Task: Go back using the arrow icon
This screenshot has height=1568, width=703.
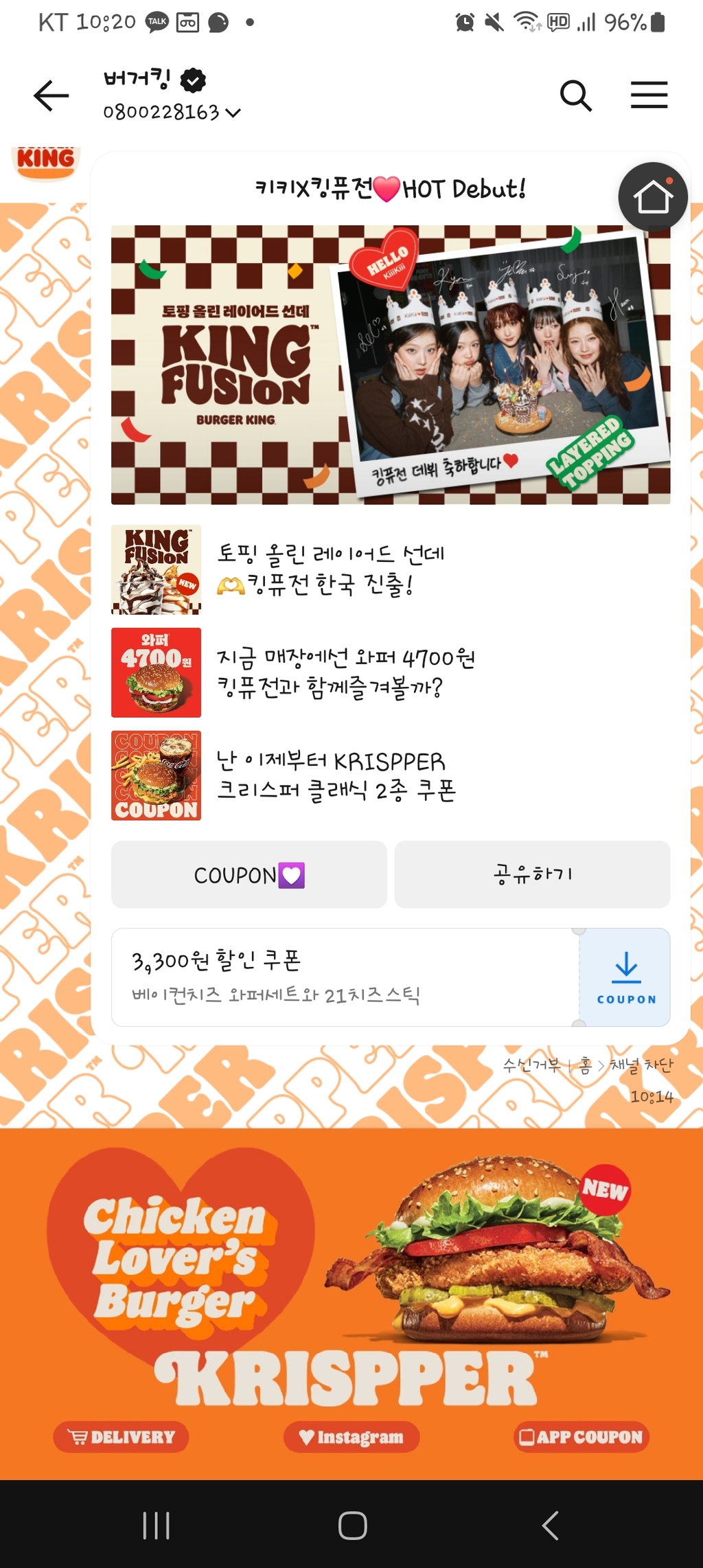Action: click(51, 95)
